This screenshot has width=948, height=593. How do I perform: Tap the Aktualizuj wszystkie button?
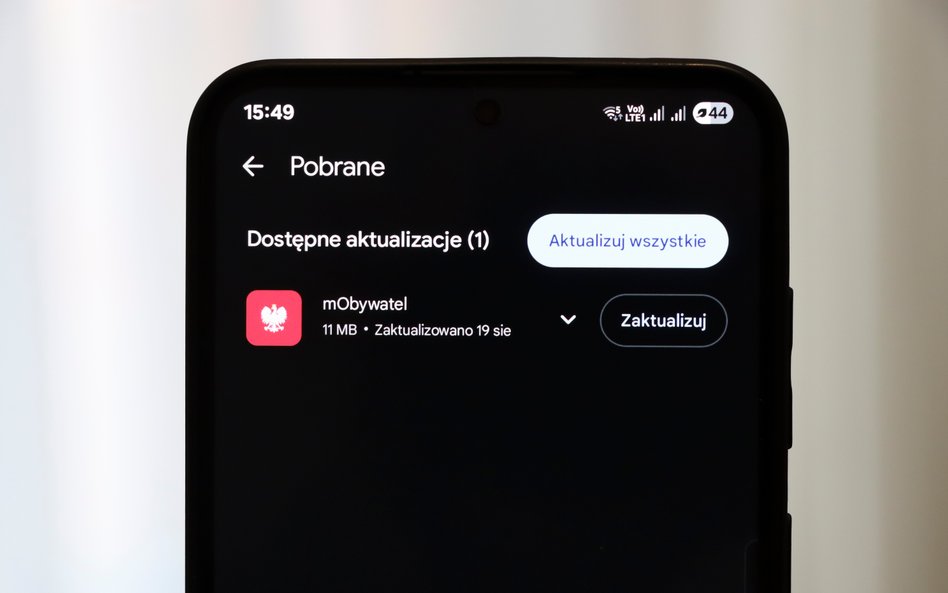pos(627,241)
